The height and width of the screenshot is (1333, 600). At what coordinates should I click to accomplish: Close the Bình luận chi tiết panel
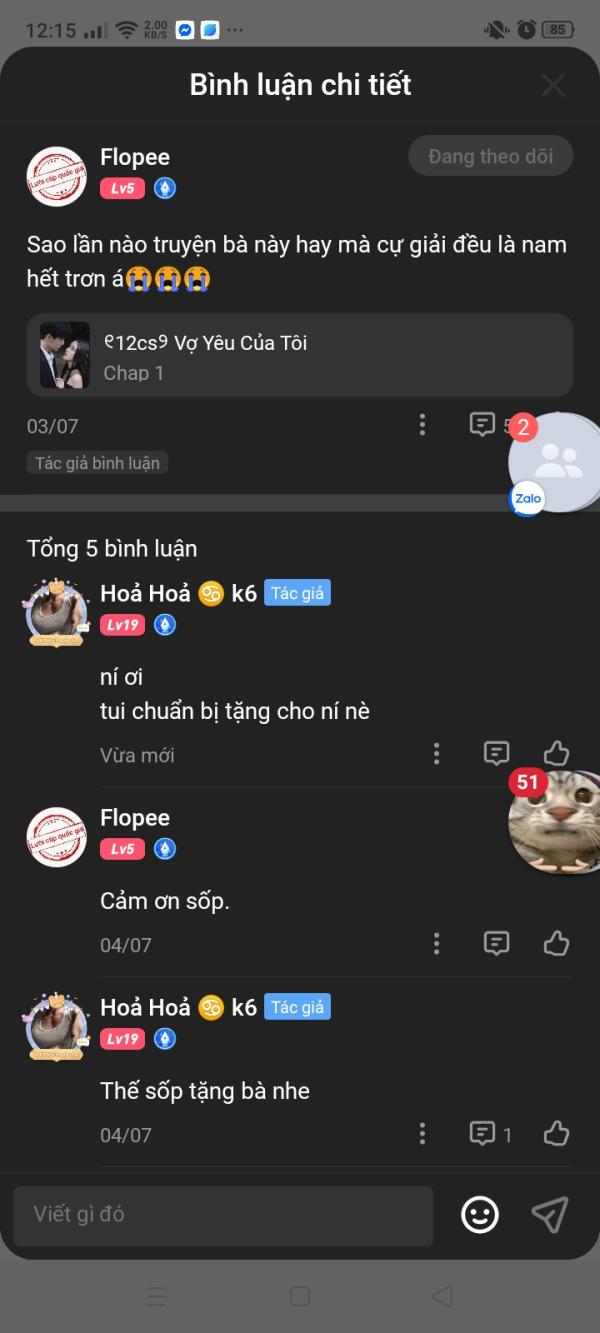[553, 85]
